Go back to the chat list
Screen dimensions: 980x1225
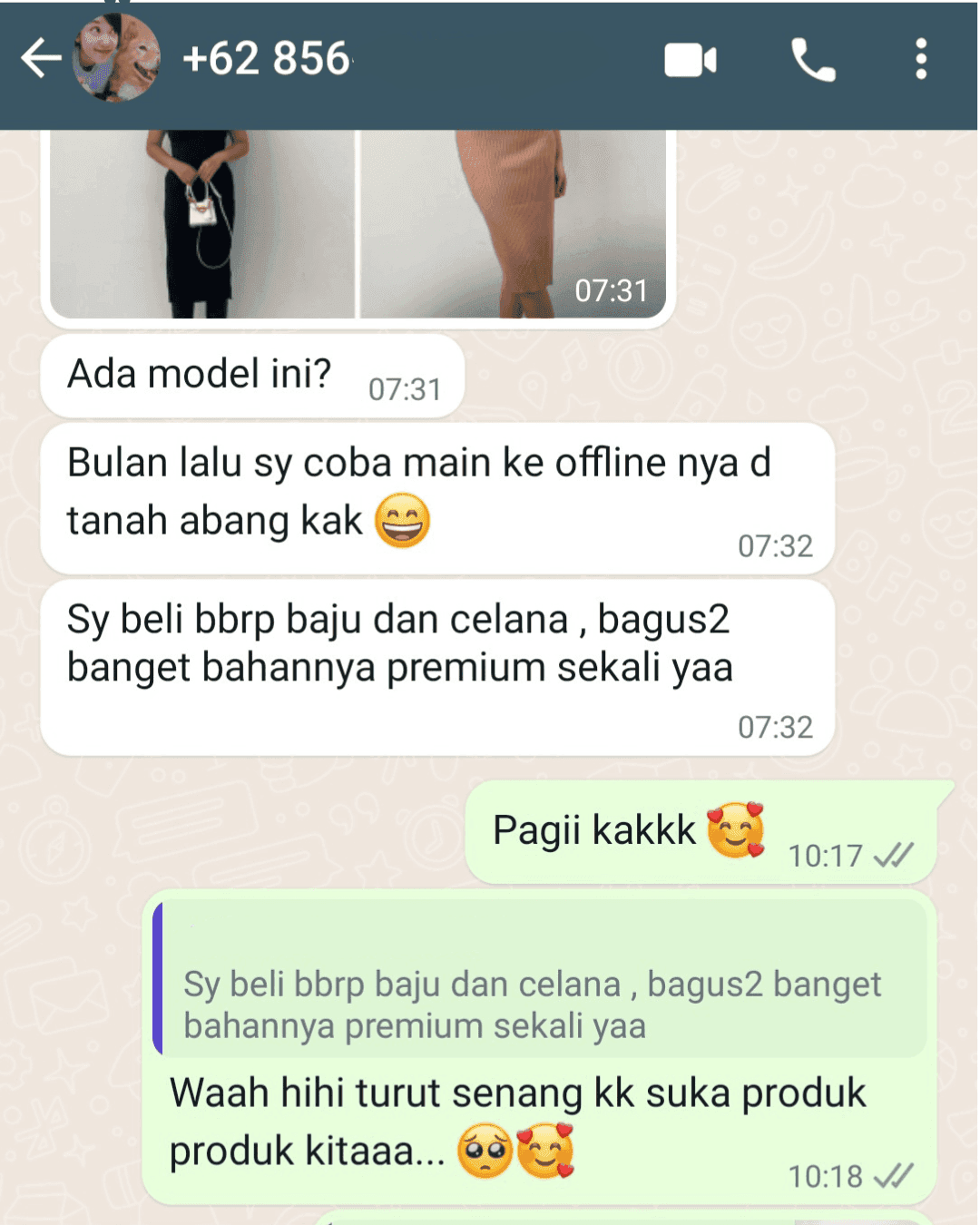point(41,59)
